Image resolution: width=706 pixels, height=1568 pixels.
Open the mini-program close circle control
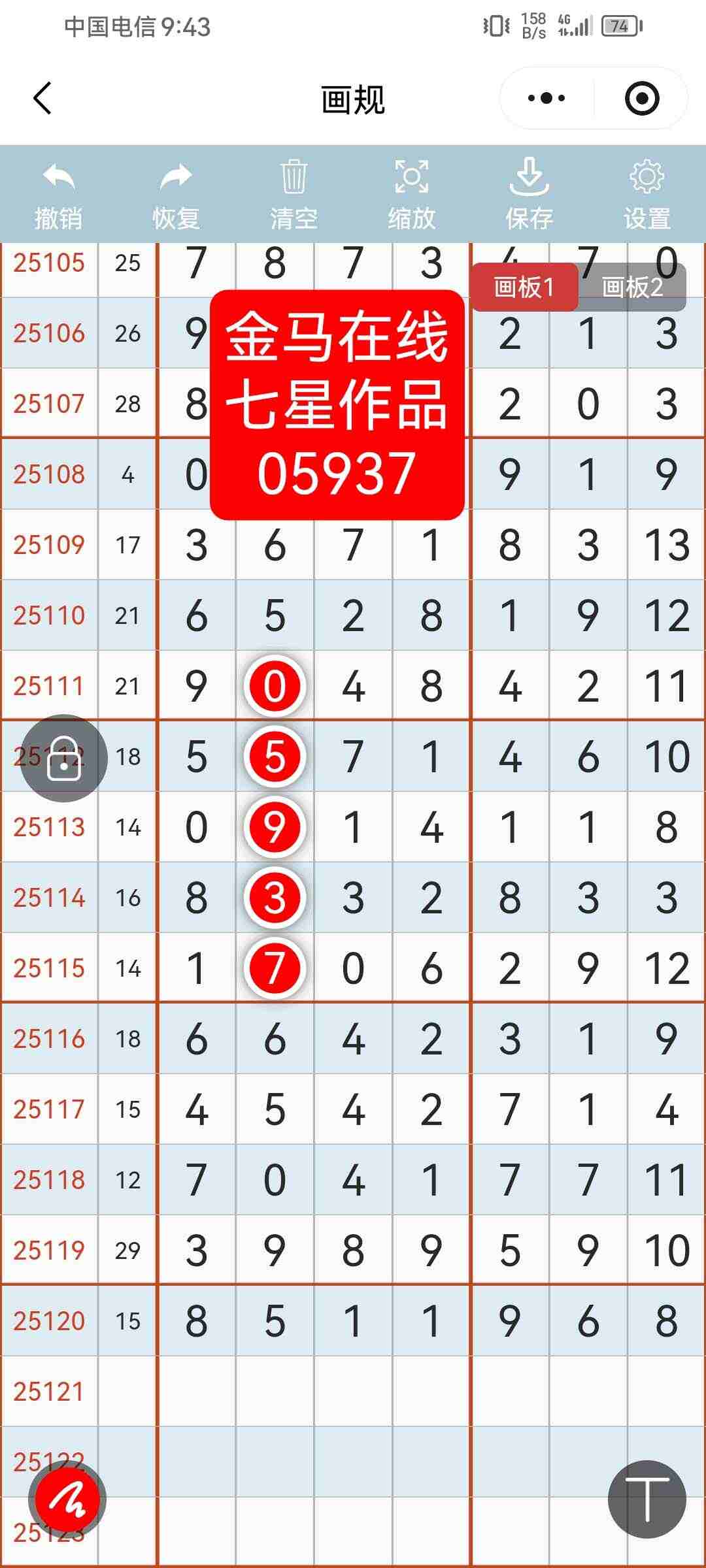[x=642, y=97]
